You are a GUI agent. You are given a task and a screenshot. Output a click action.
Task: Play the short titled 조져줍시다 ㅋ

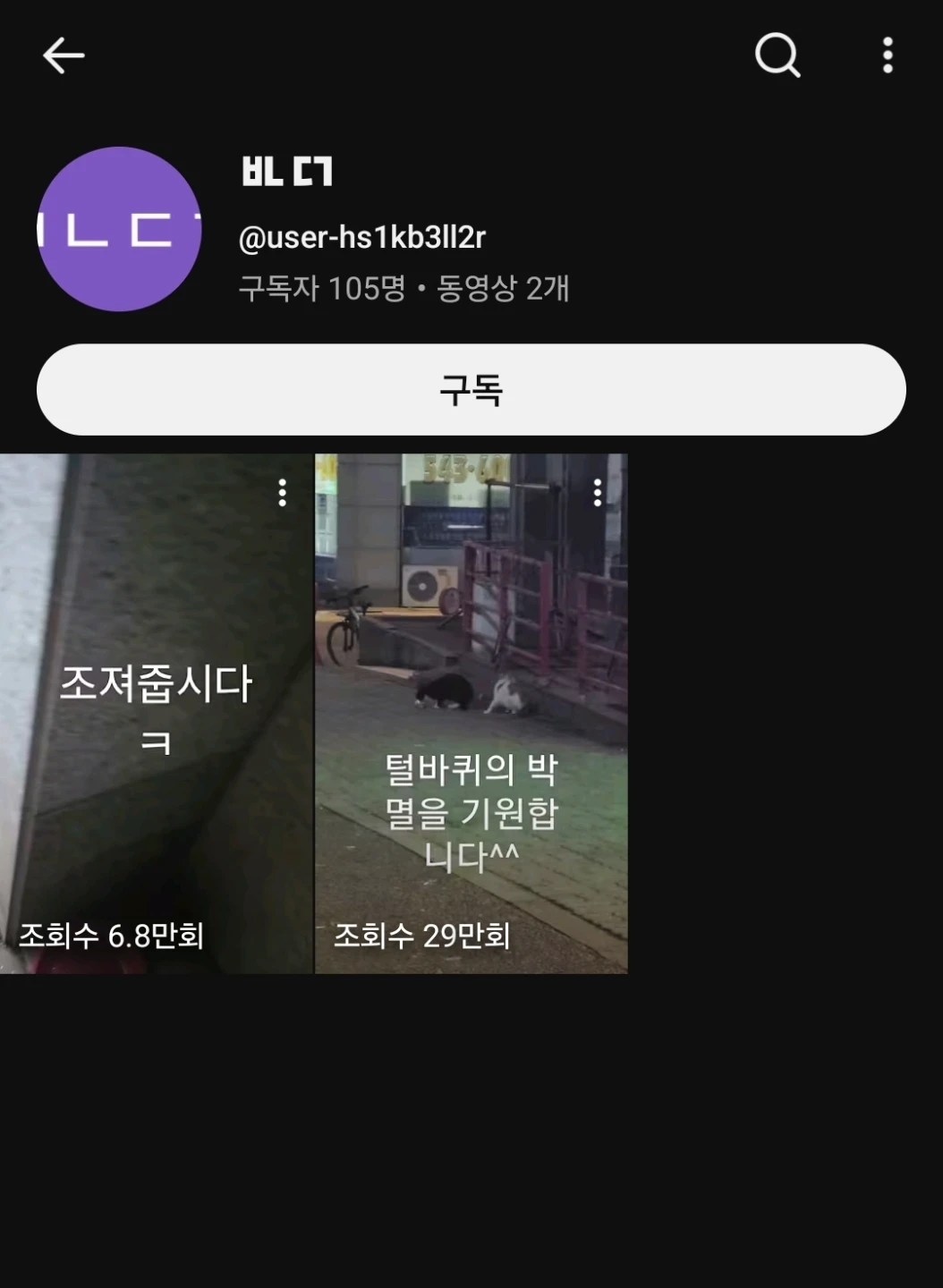click(x=157, y=714)
